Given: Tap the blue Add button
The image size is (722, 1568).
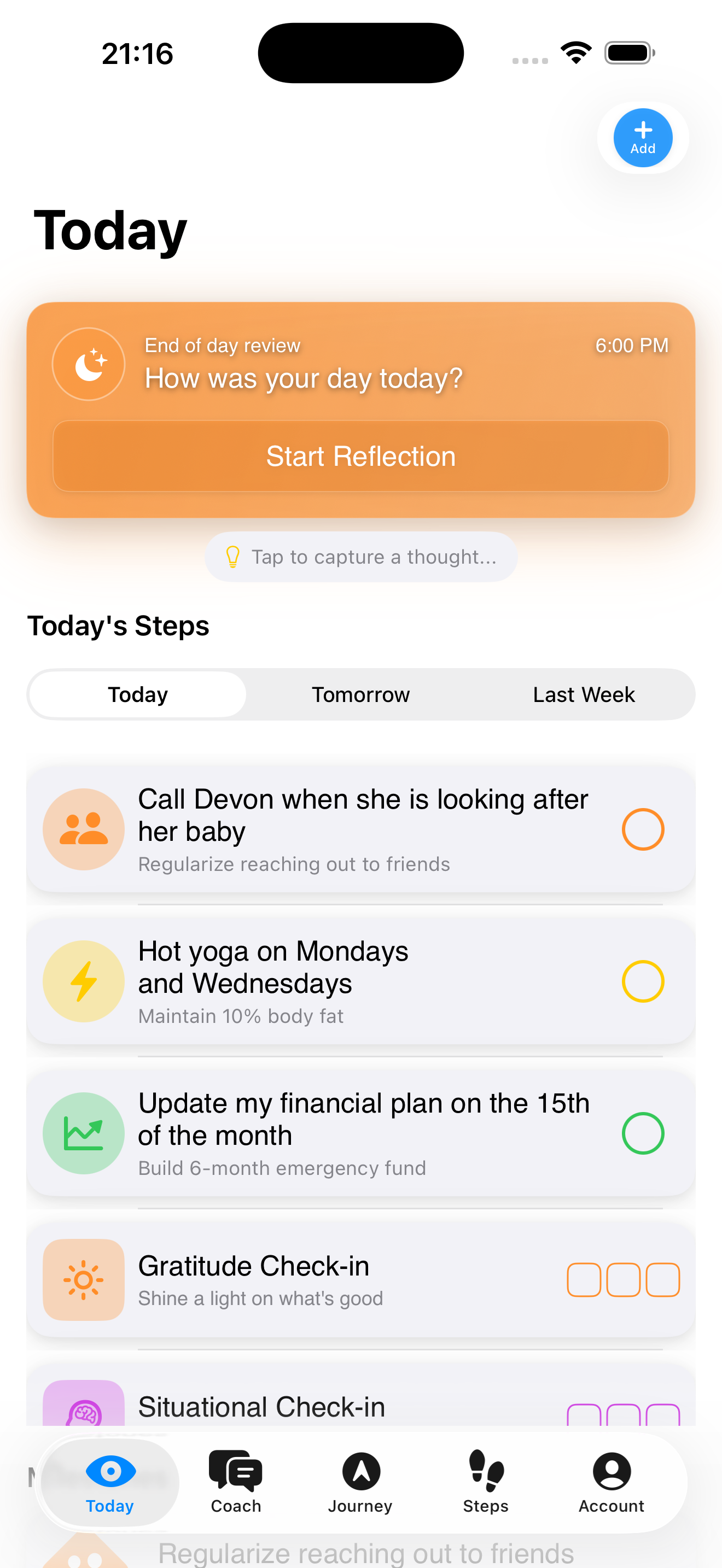Looking at the screenshot, I should tap(642, 138).
